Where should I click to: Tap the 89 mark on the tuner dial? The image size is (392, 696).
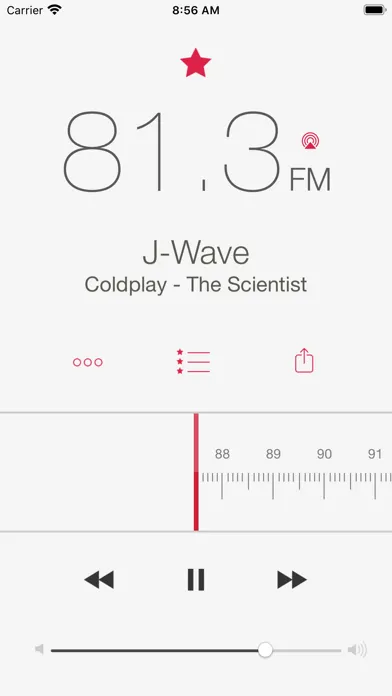coord(273,454)
